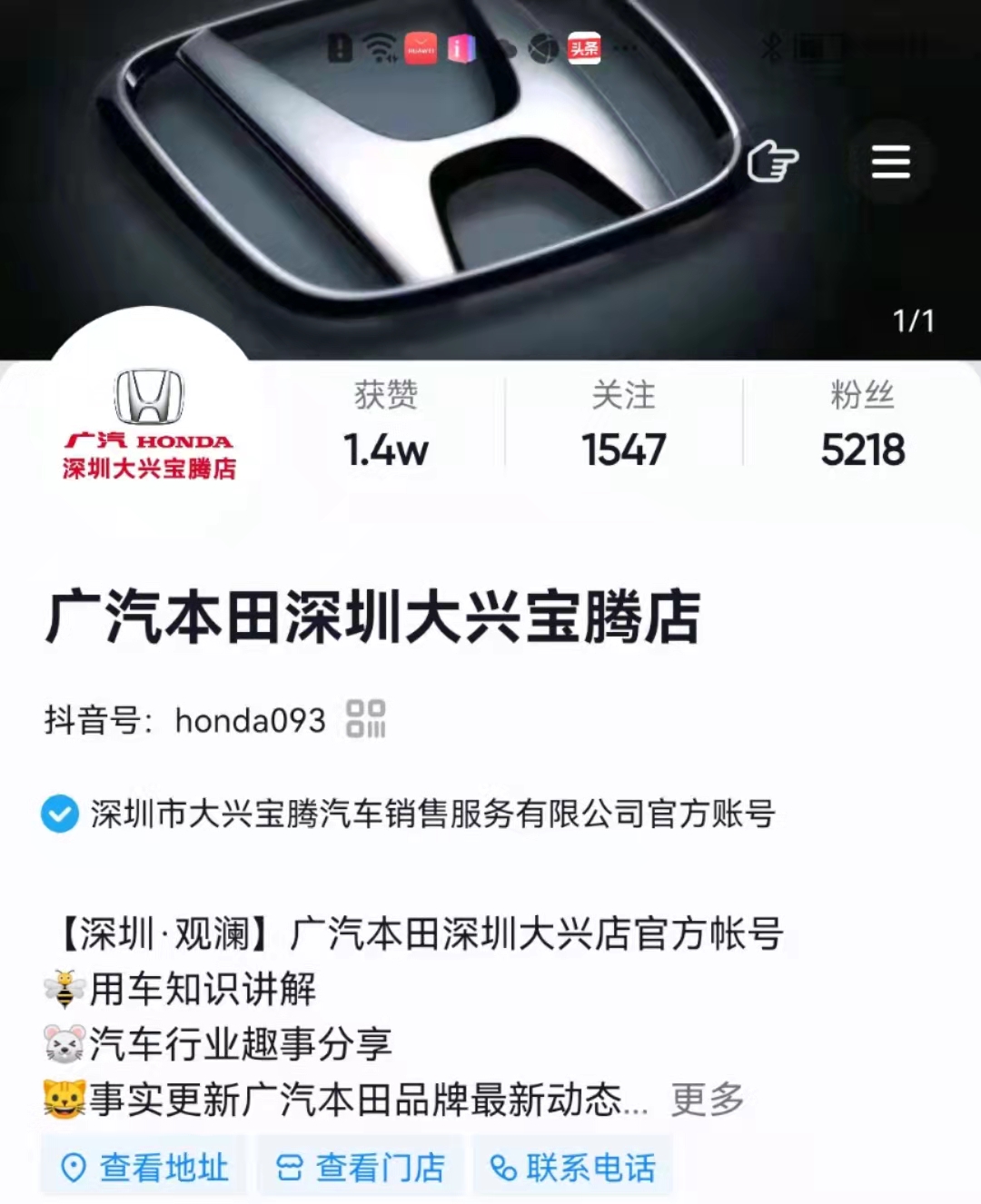This screenshot has width=981, height=1204.
Task: Open 查看门店 store page
Action: click(x=360, y=1167)
